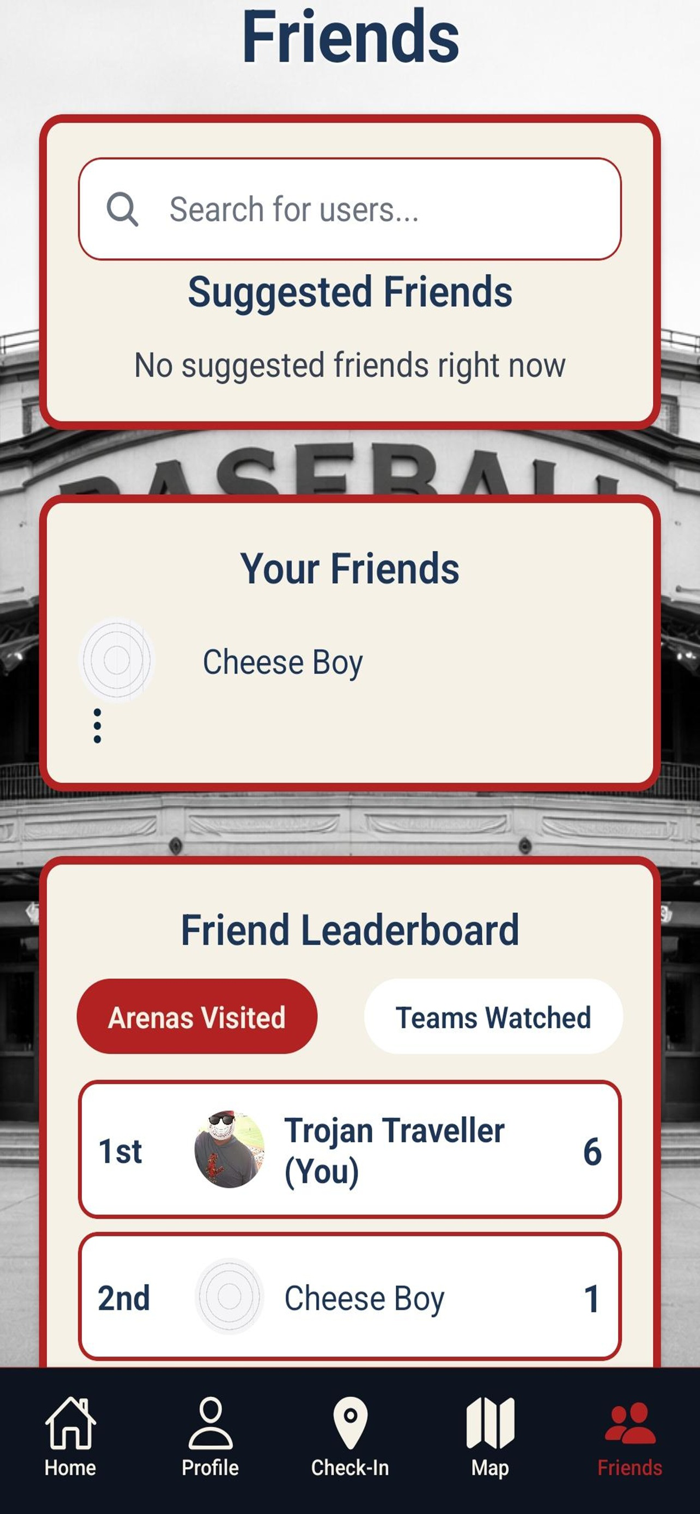Go to the Home tab

pyautogui.click(x=70, y=1438)
